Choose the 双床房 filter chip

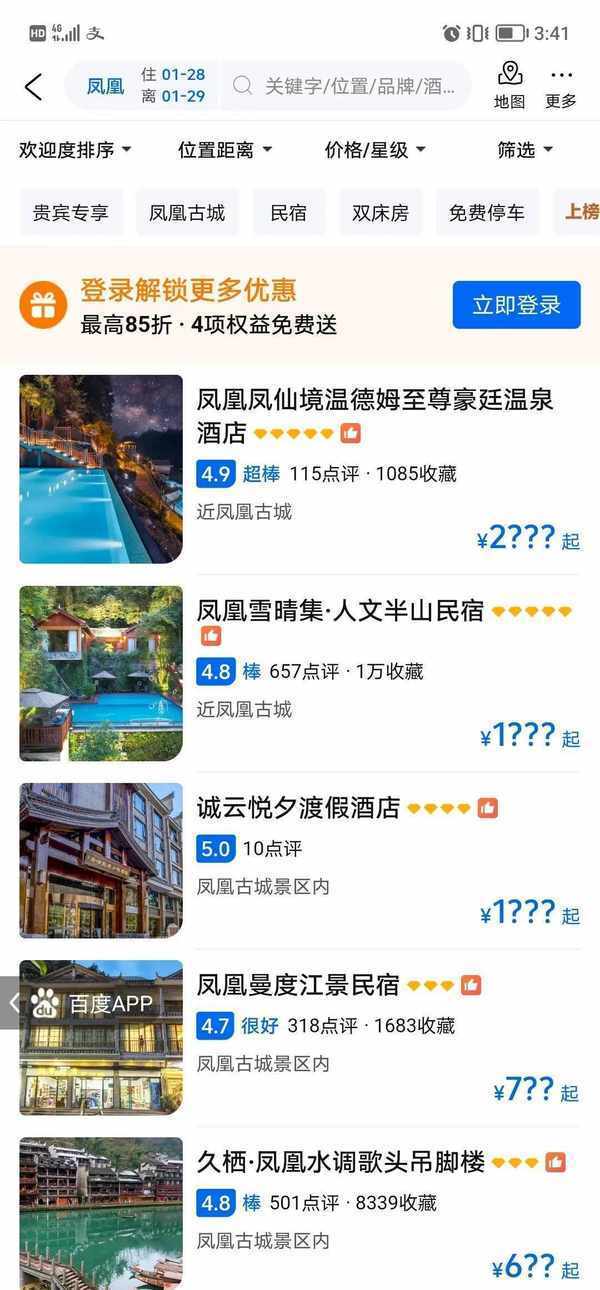coord(381,212)
